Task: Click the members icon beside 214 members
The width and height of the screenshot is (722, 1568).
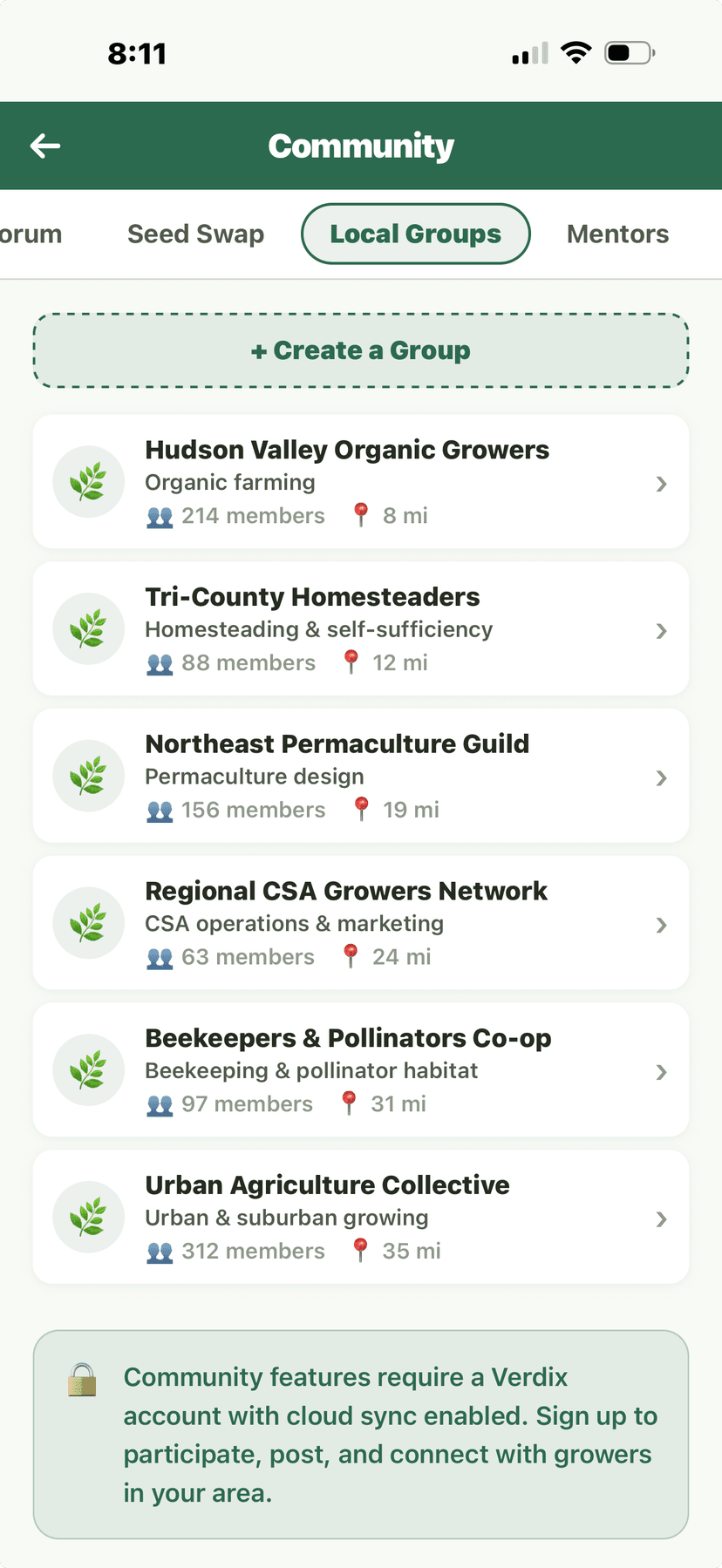Action: tap(160, 515)
